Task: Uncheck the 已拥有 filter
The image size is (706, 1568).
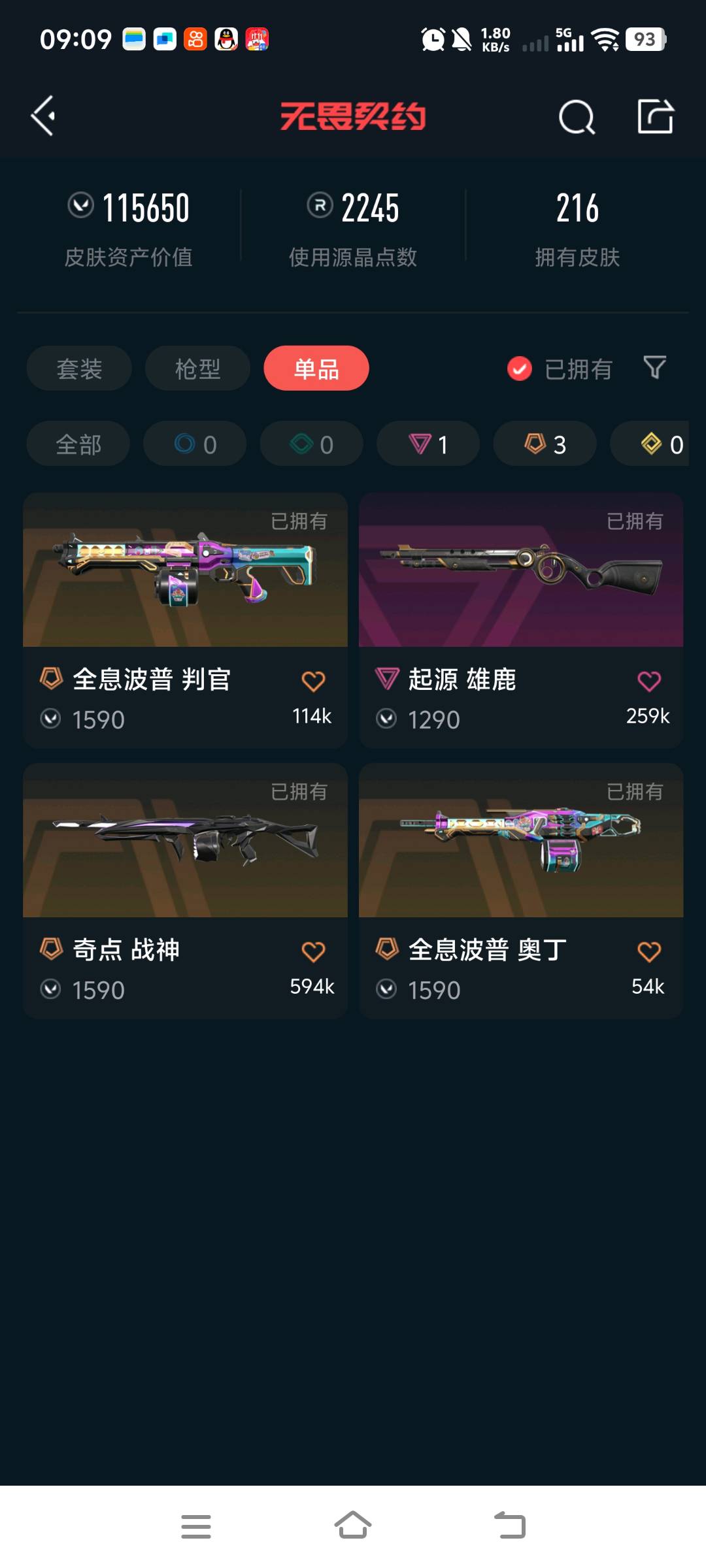Action: pos(520,368)
